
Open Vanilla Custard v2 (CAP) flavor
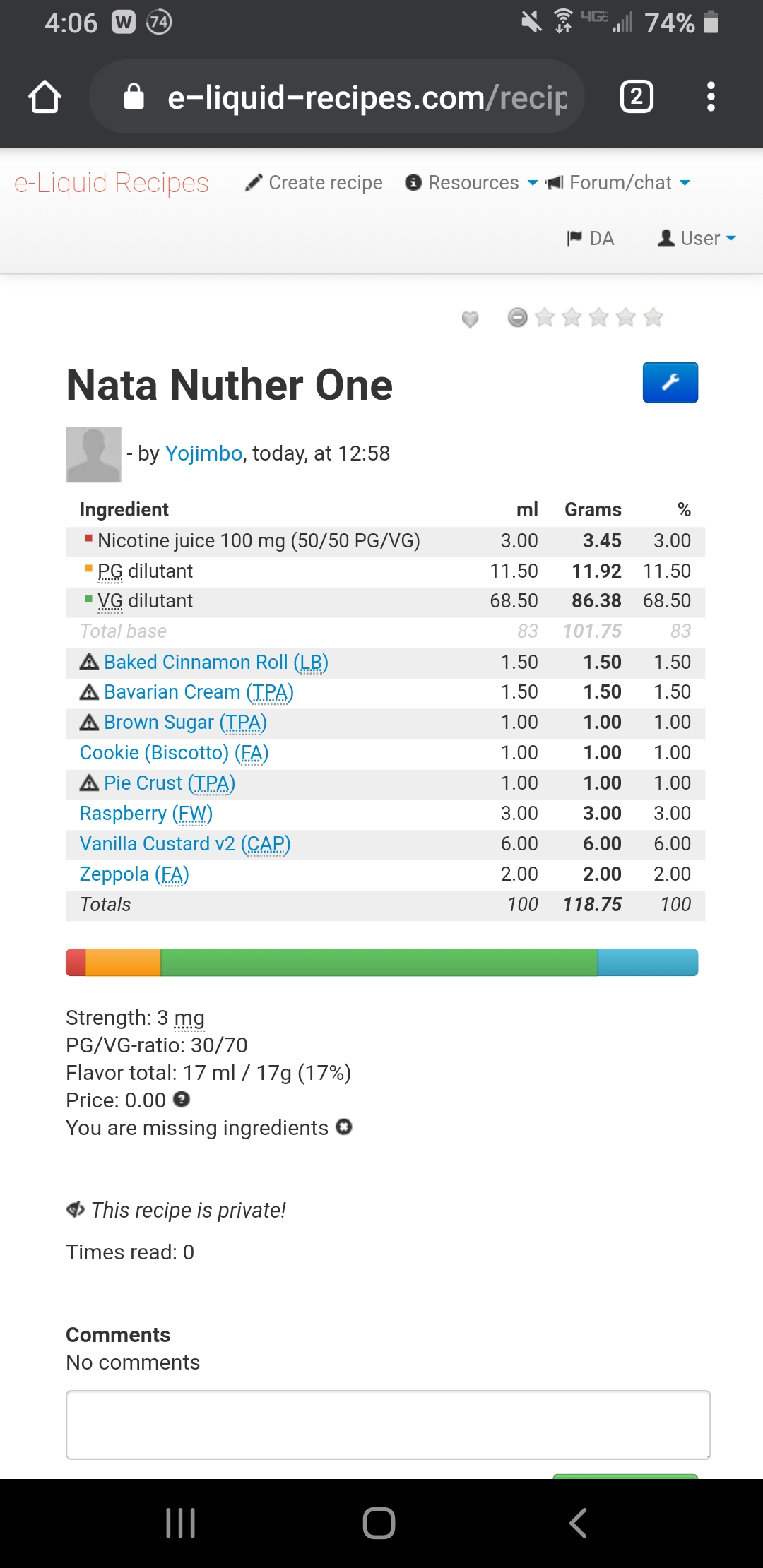point(185,844)
